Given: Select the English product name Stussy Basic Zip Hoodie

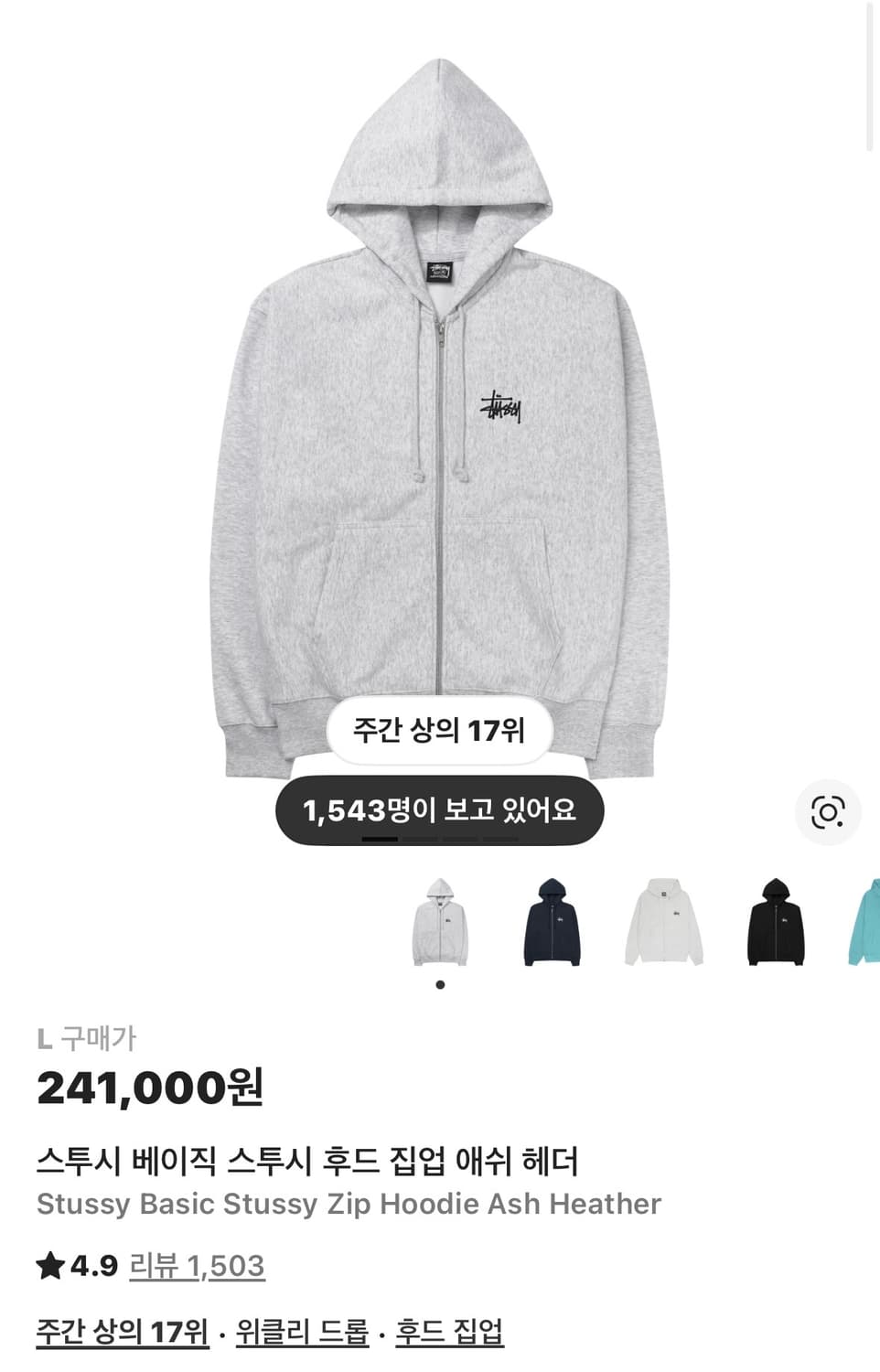Looking at the screenshot, I should pyautogui.click(x=349, y=1205).
